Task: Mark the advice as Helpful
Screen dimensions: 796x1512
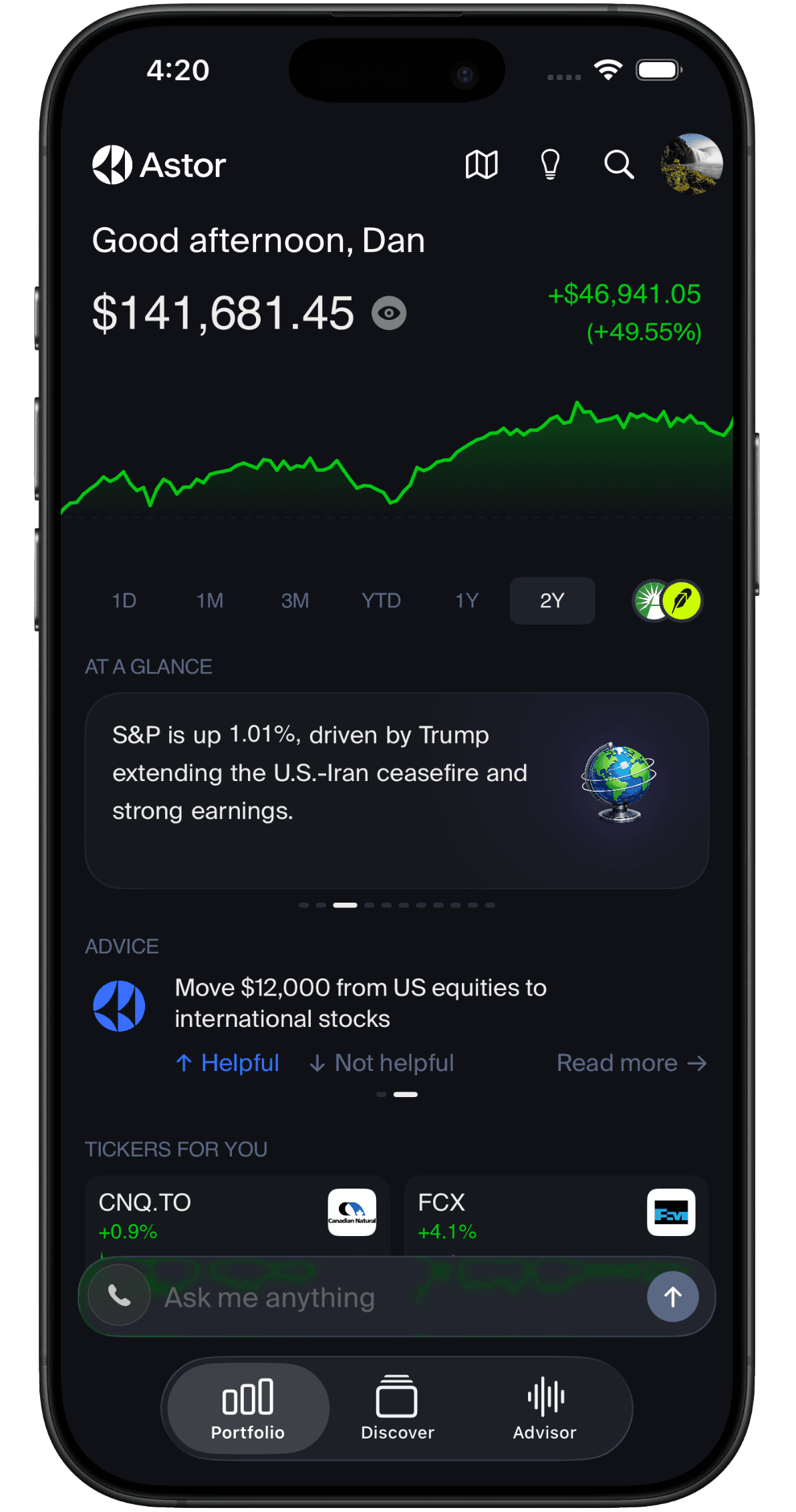Action: (x=227, y=1062)
